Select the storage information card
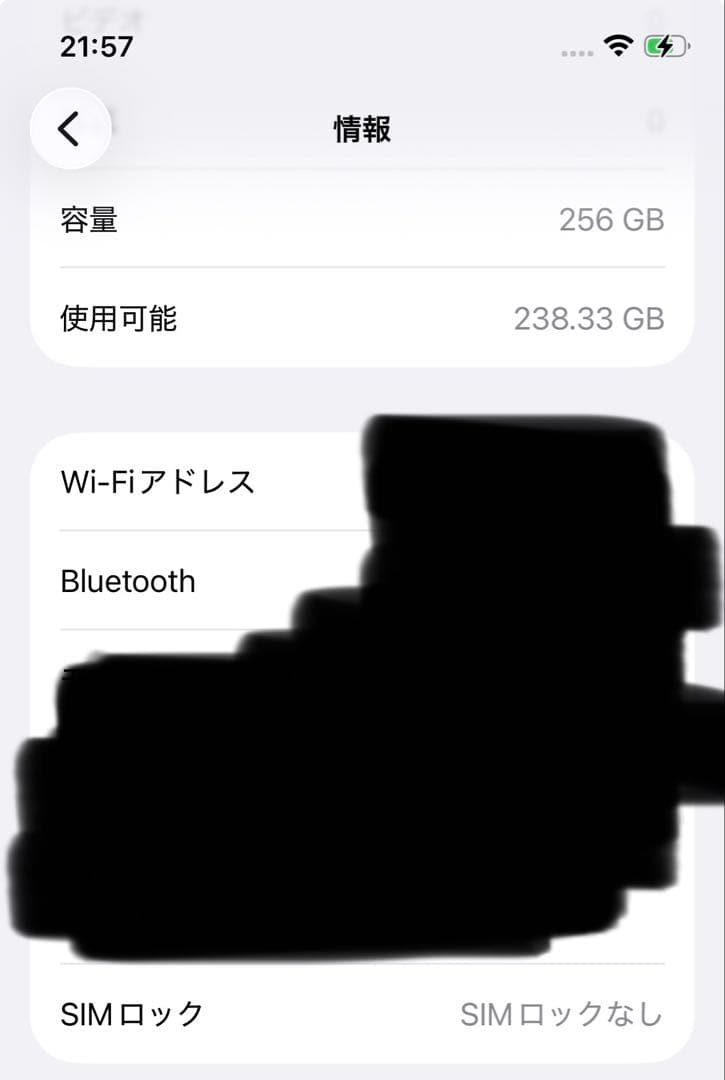 pos(362,268)
